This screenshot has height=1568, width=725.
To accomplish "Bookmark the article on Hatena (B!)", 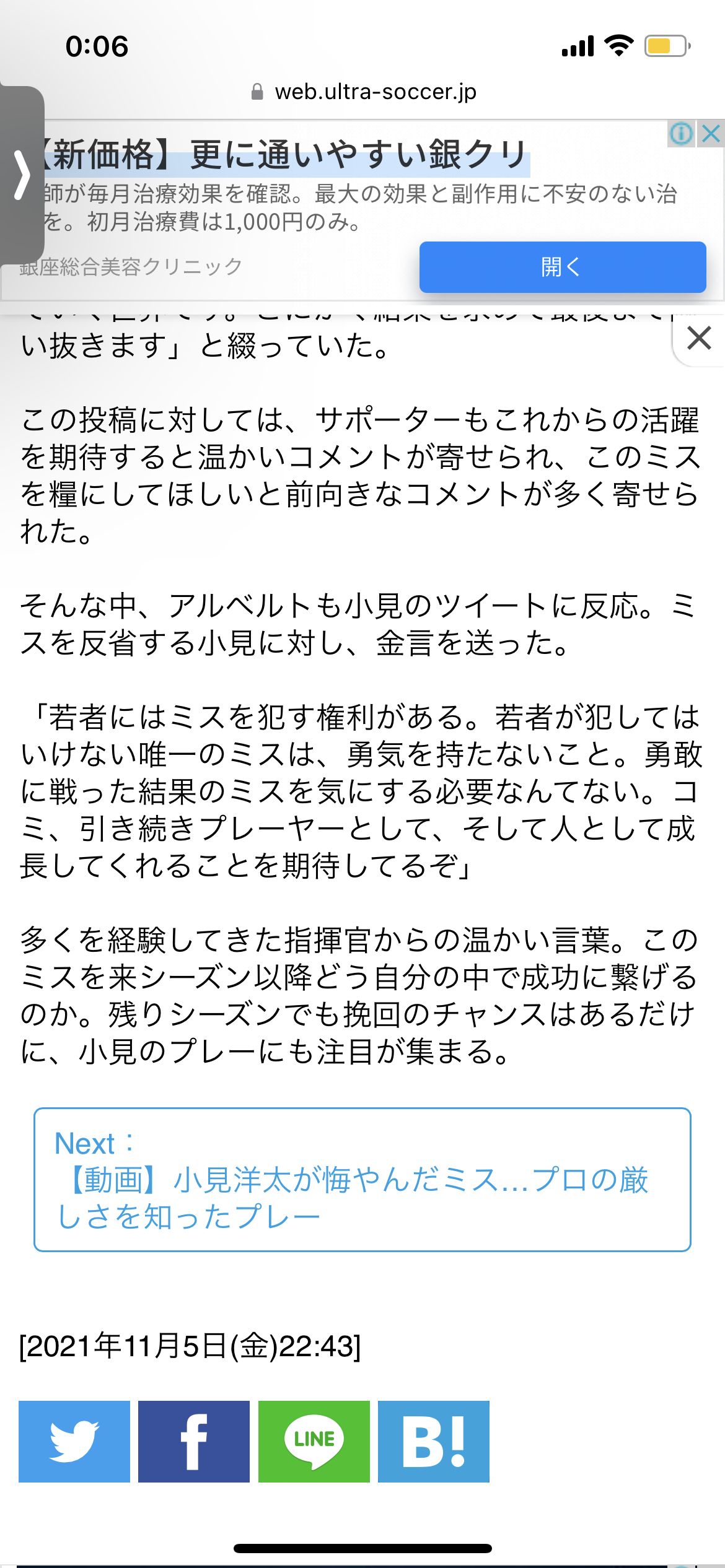I will [434, 1442].
